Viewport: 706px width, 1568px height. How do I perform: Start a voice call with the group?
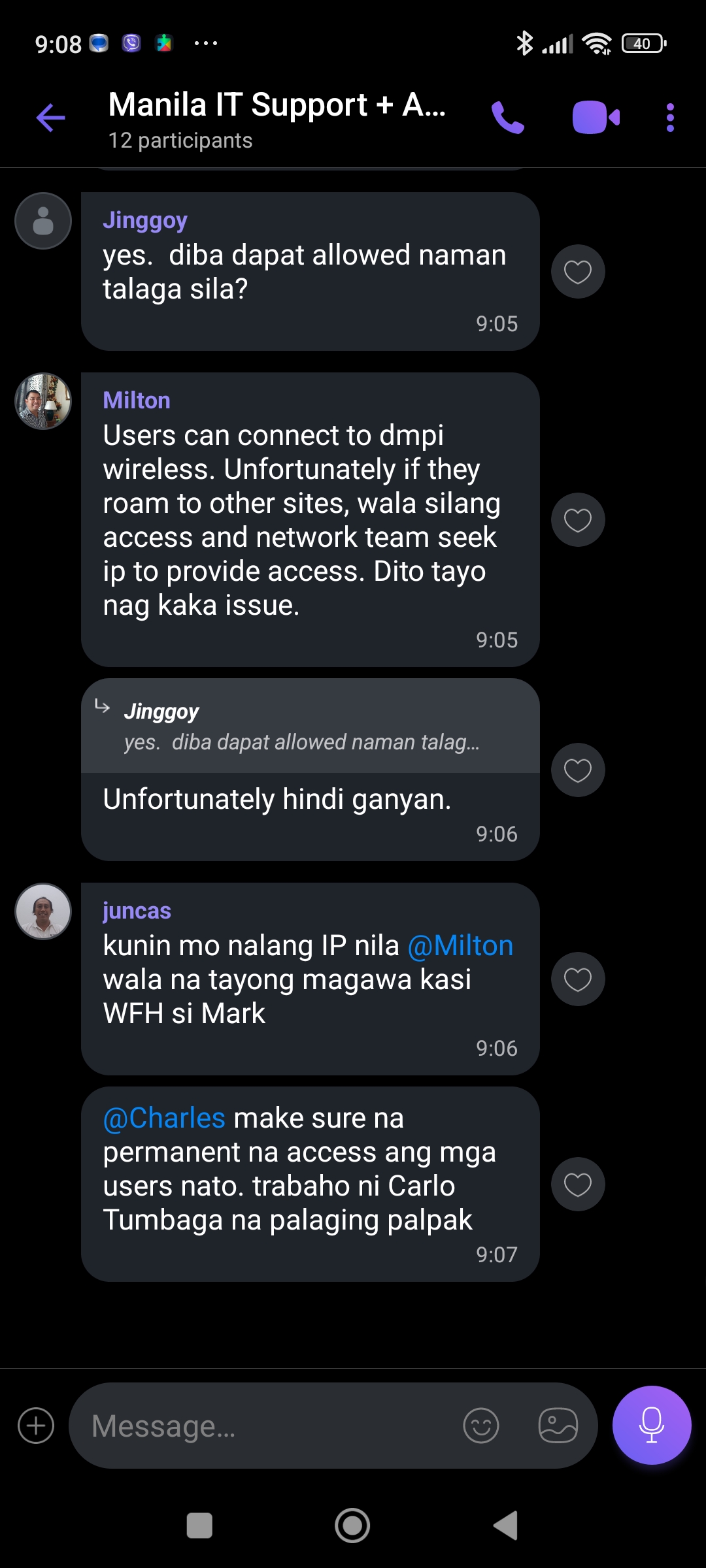[508, 118]
